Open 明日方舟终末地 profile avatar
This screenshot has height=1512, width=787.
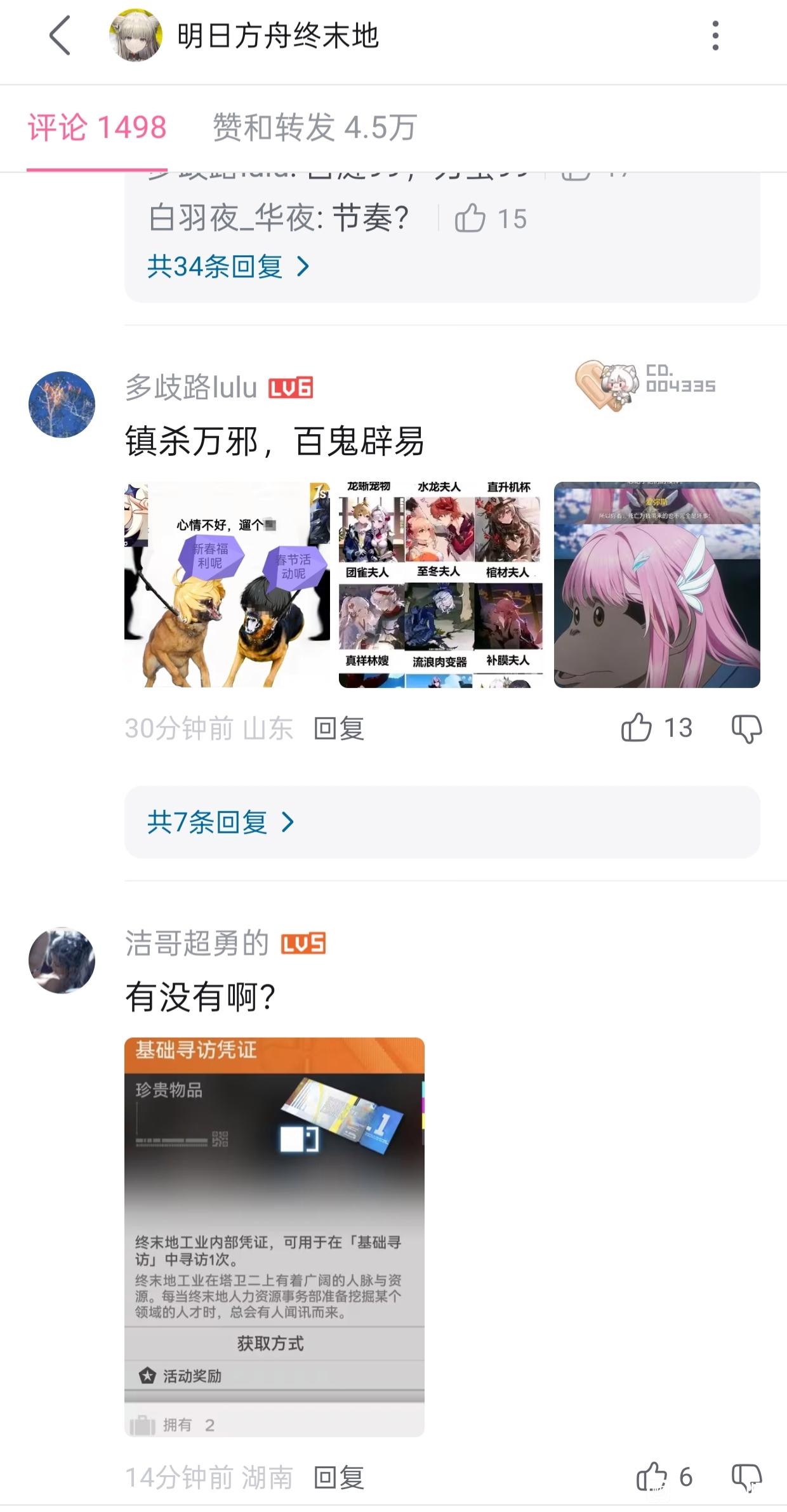click(136, 36)
